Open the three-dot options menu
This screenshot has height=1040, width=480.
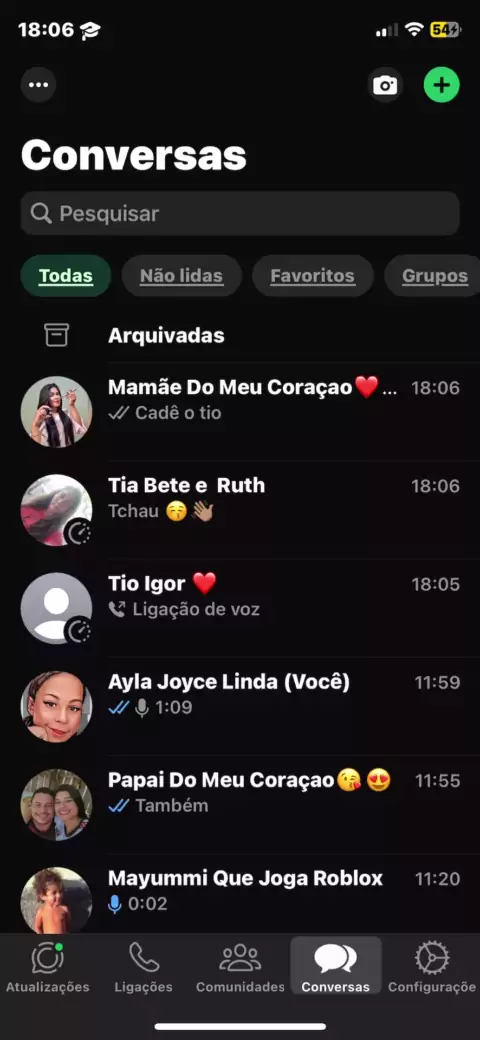[x=38, y=85]
